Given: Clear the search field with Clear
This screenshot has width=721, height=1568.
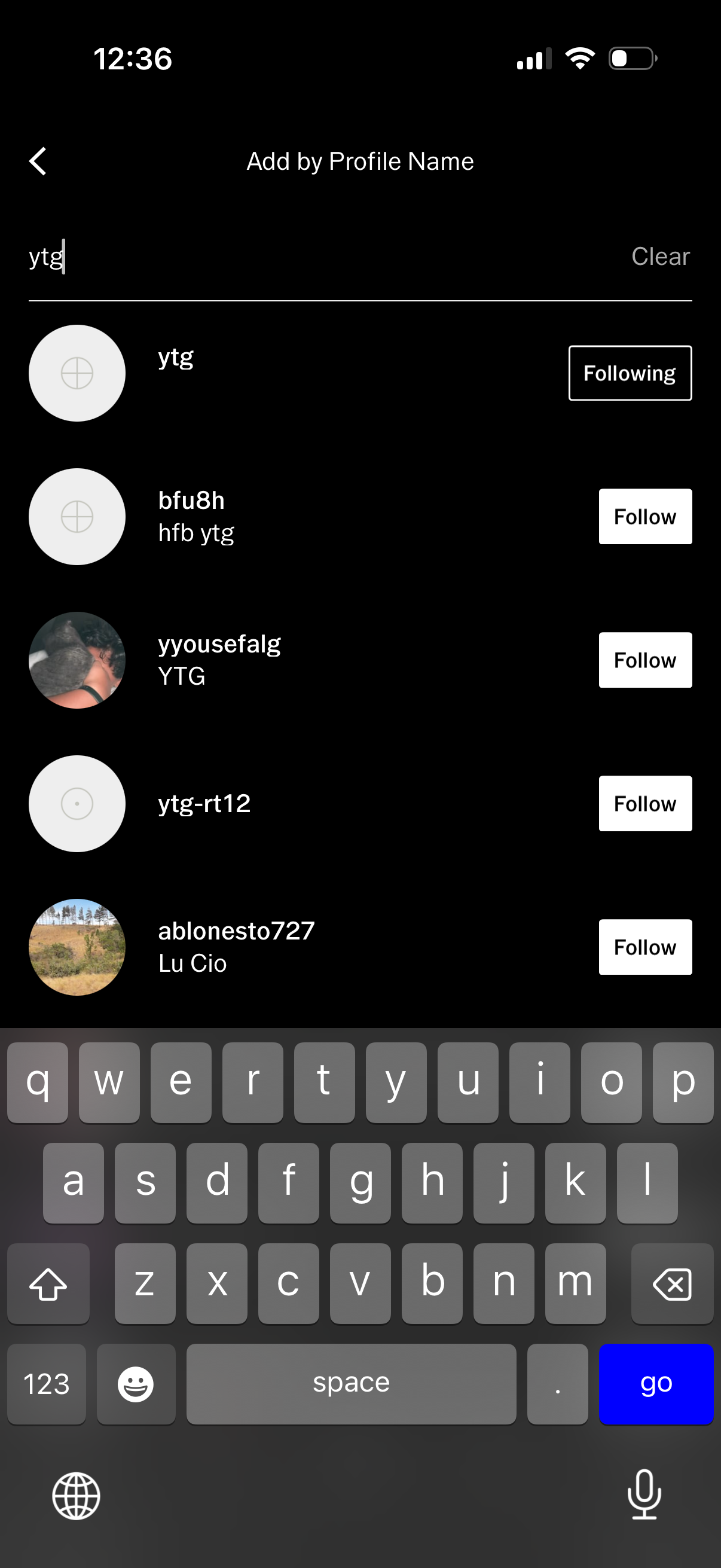Looking at the screenshot, I should click(660, 257).
